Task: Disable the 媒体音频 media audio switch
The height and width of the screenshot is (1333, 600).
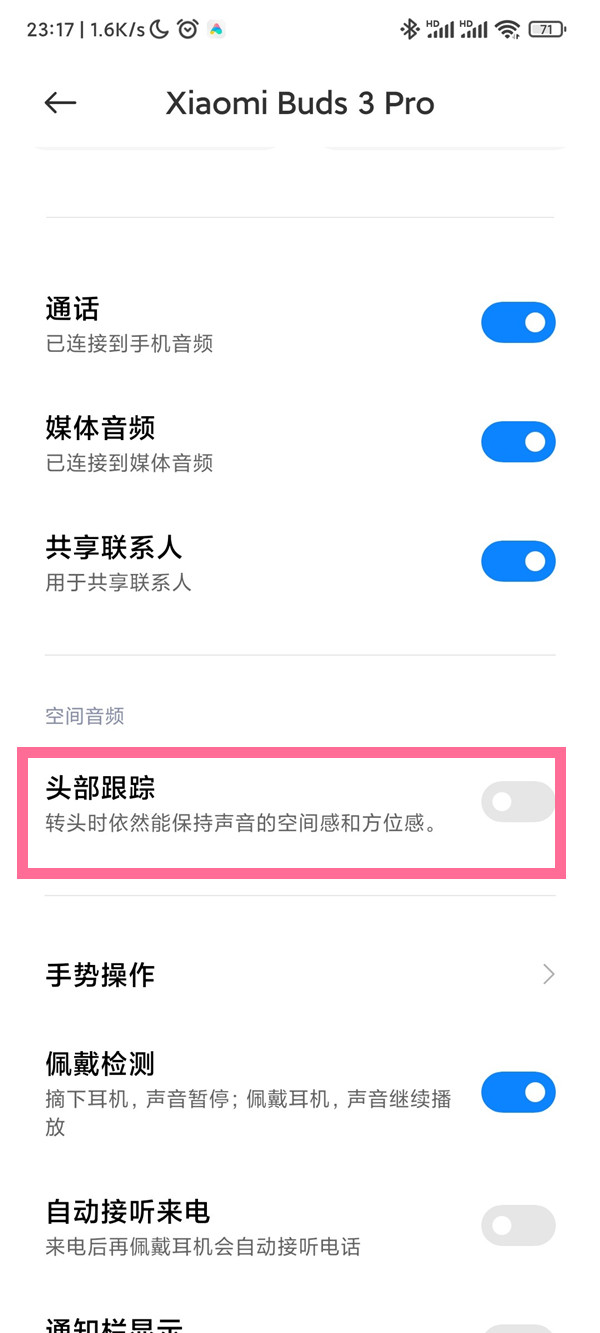Action: coord(518,442)
